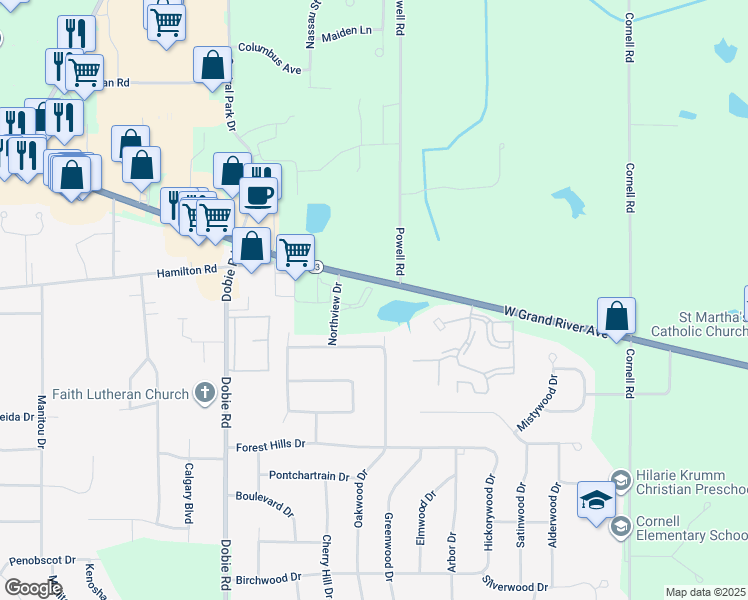Open the Google logo link
Viewport: 748px width, 600px height.
pyautogui.click(x=32, y=588)
